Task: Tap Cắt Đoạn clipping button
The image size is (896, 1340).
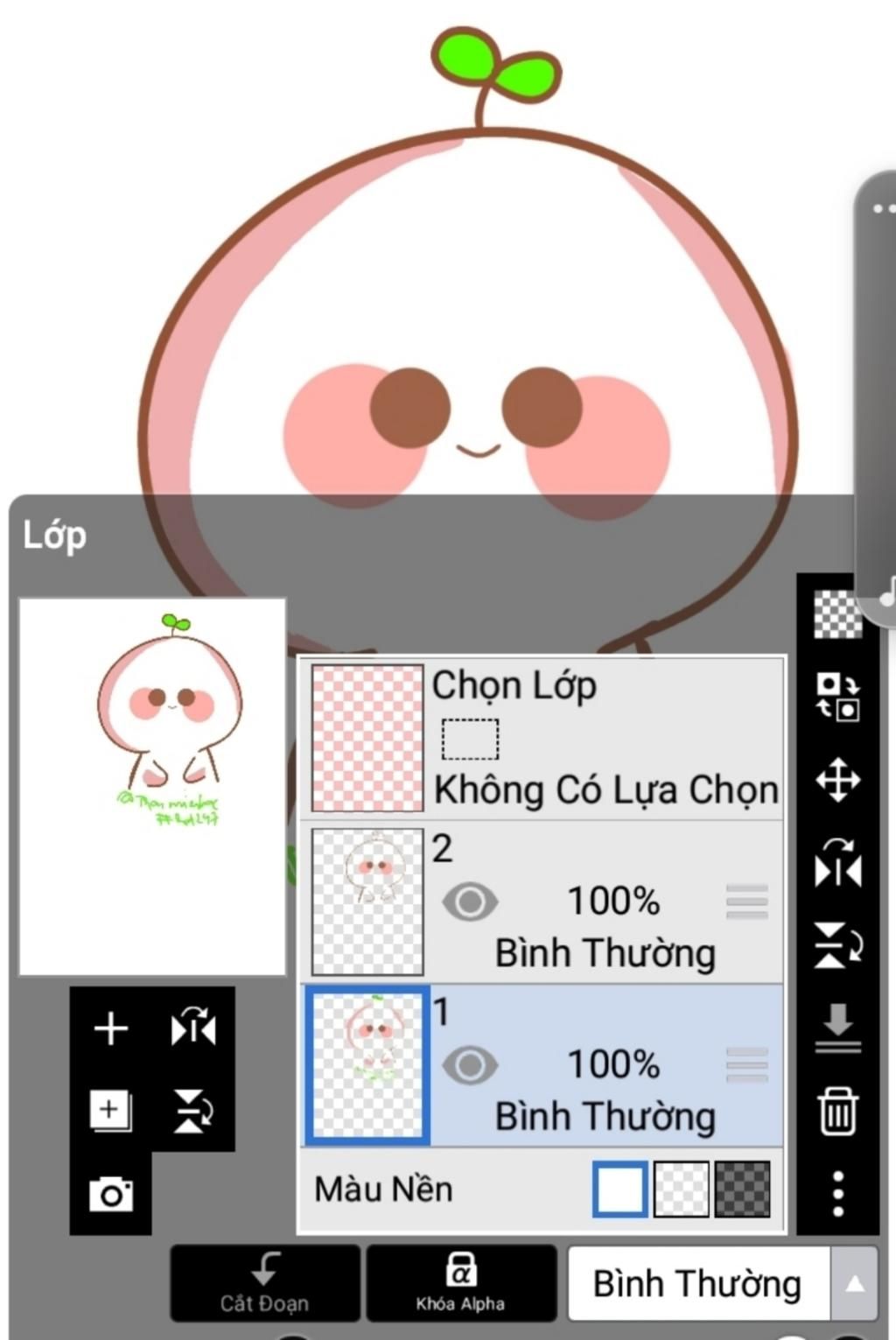Action: point(265,1283)
